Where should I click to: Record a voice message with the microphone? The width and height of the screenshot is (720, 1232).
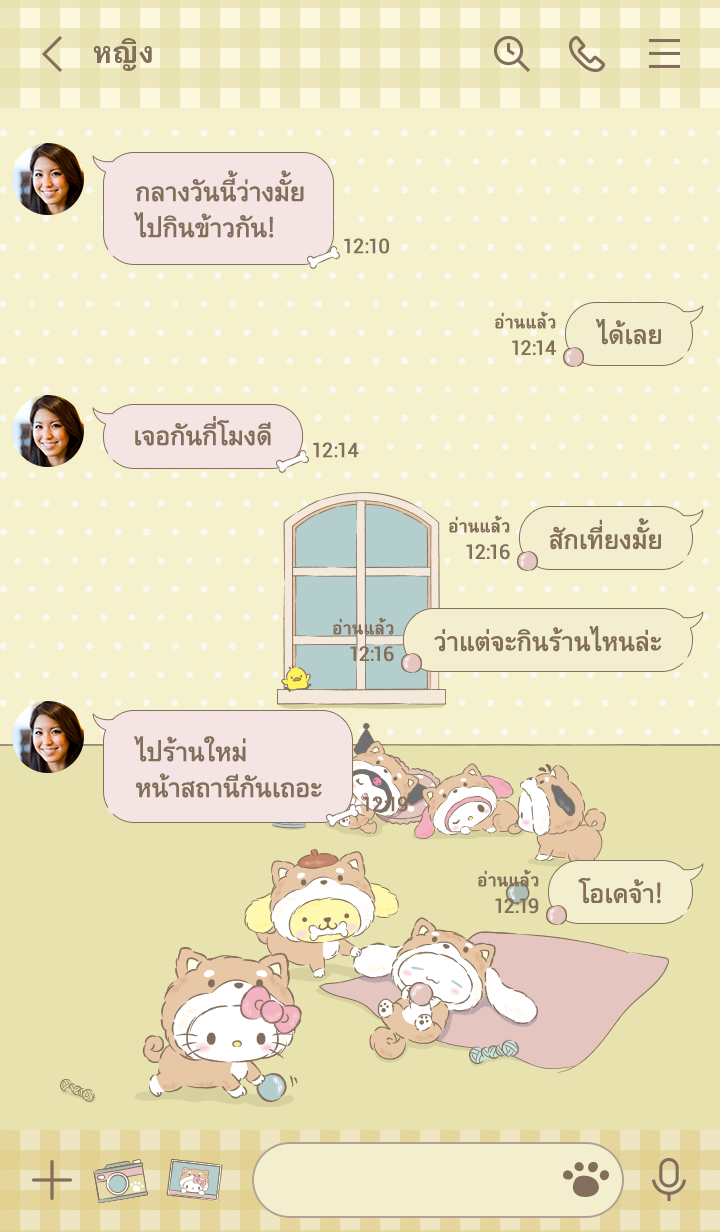(x=668, y=1180)
